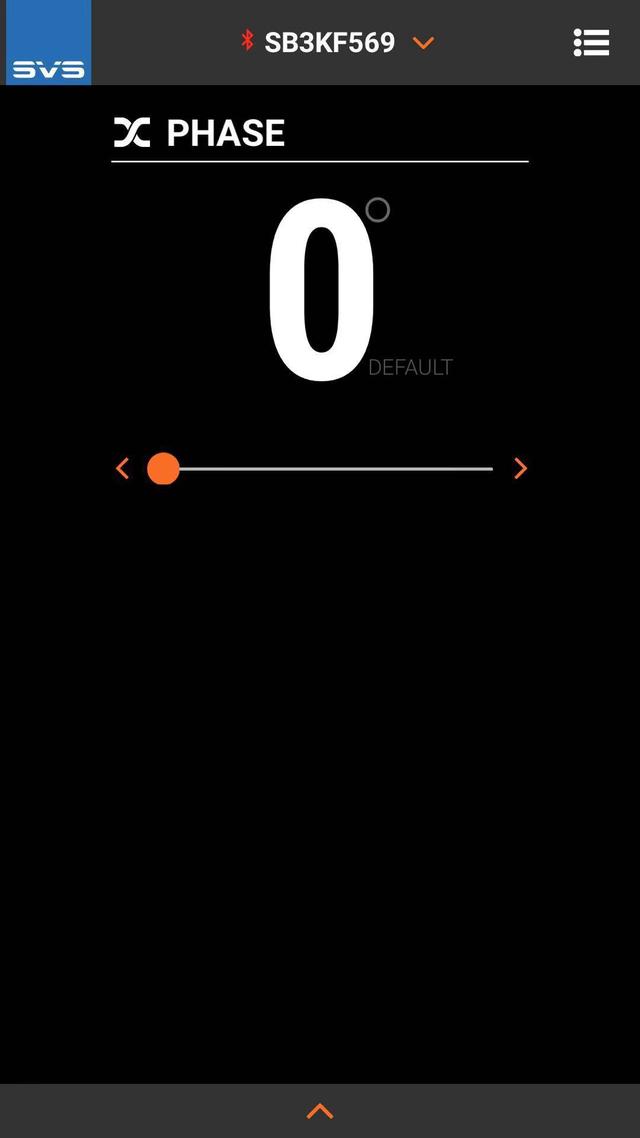The height and width of the screenshot is (1138, 640).
Task: Tap the SVS logo button
Action: pyautogui.click(x=48, y=42)
